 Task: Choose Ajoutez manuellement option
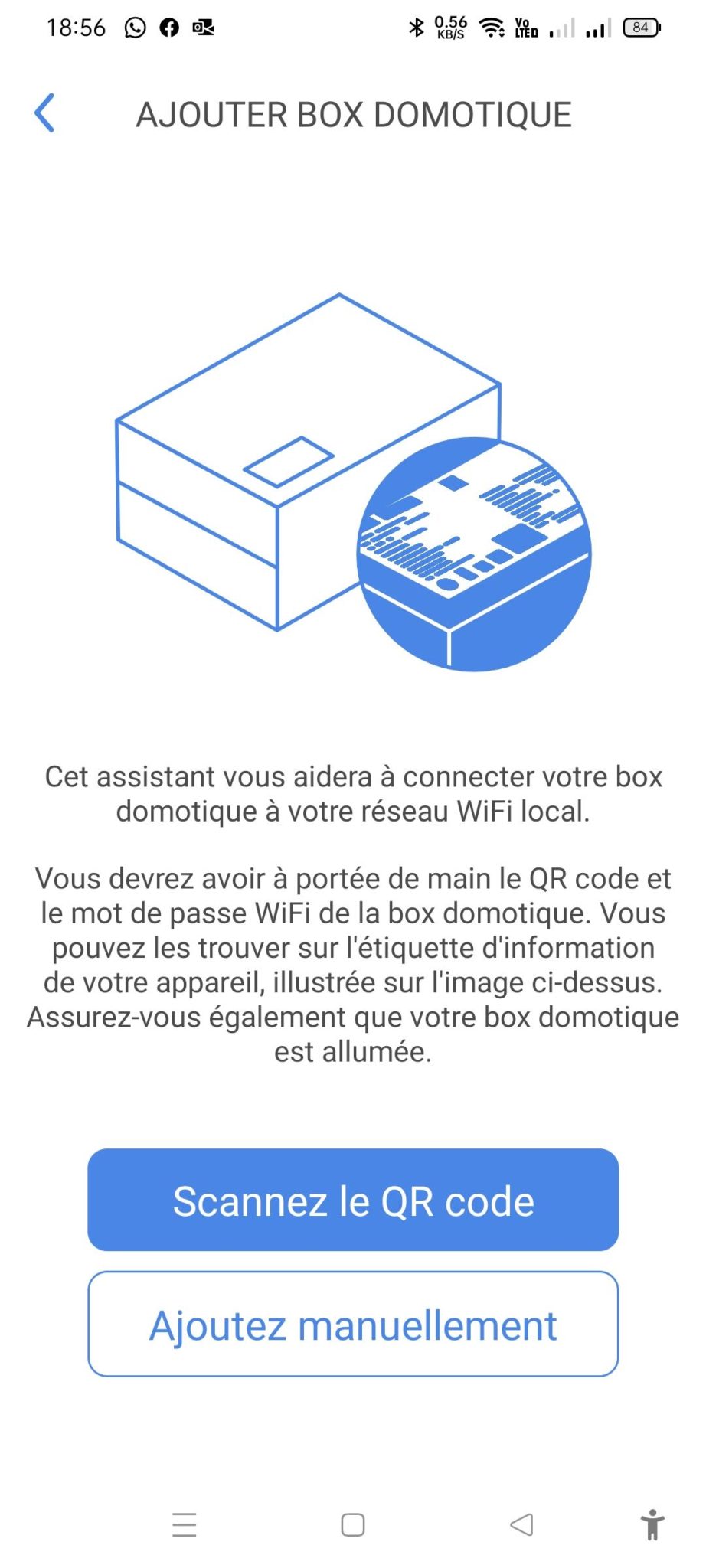click(353, 1325)
